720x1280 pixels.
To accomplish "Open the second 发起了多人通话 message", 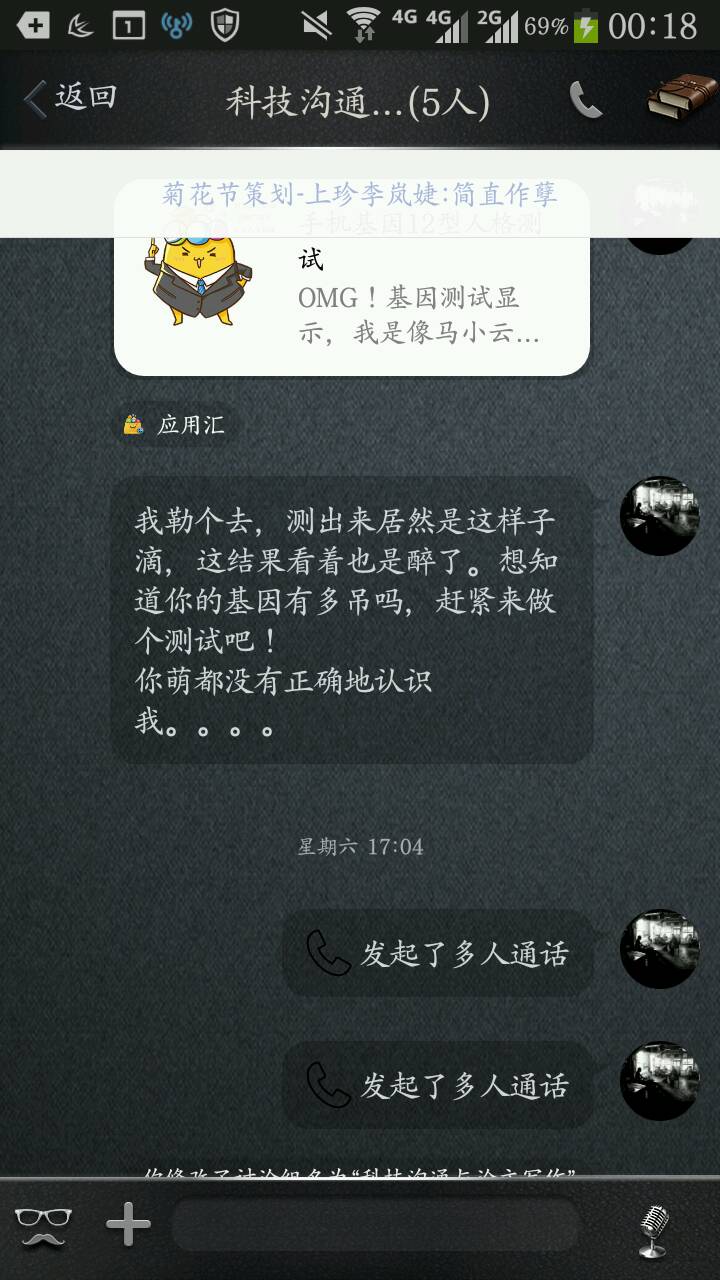I will (439, 1085).
